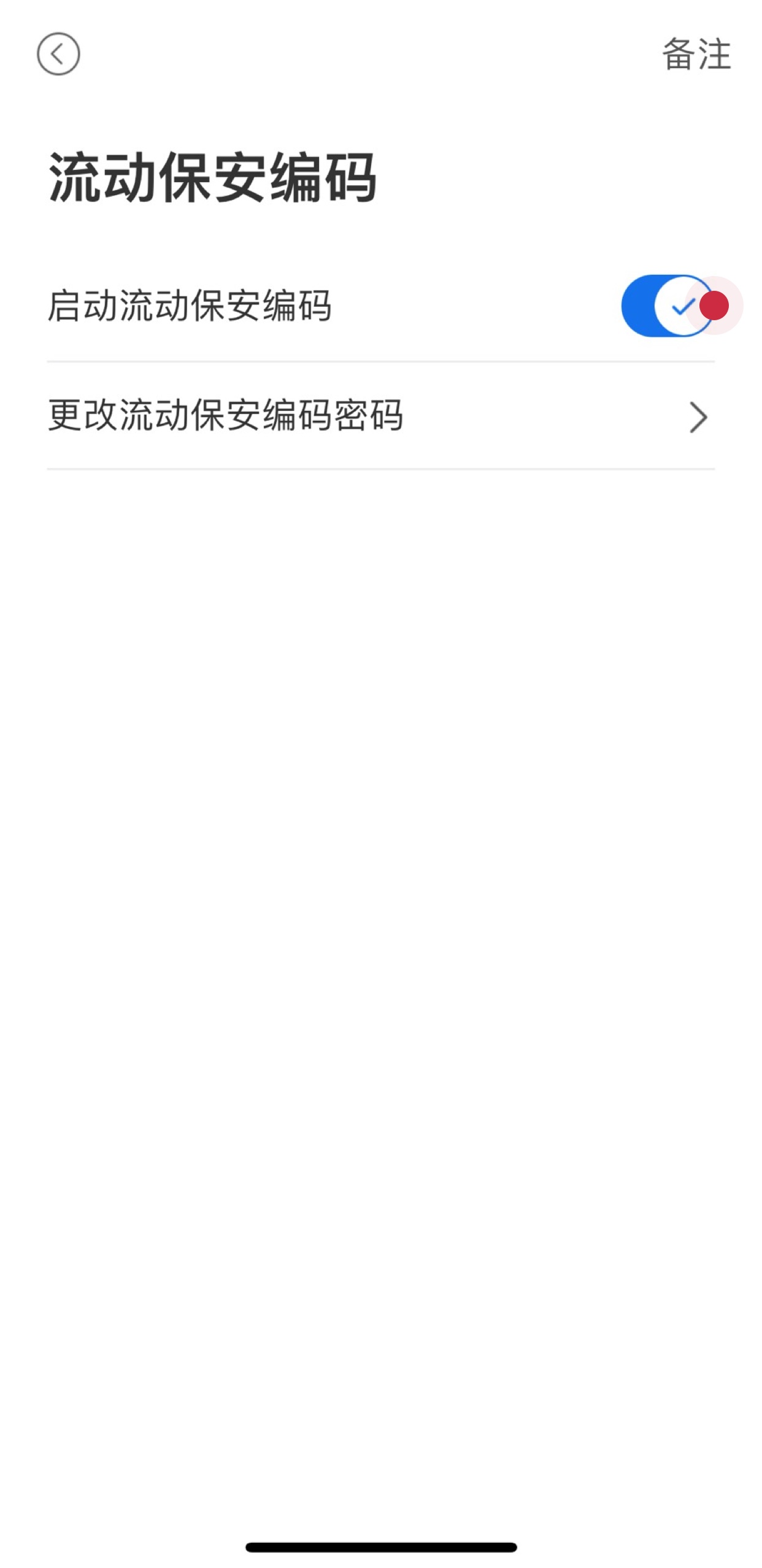This screenshot has height=1568, width=762.
Task: Disable the 启动流动保安编码 switch
Action: click(668, 306)
